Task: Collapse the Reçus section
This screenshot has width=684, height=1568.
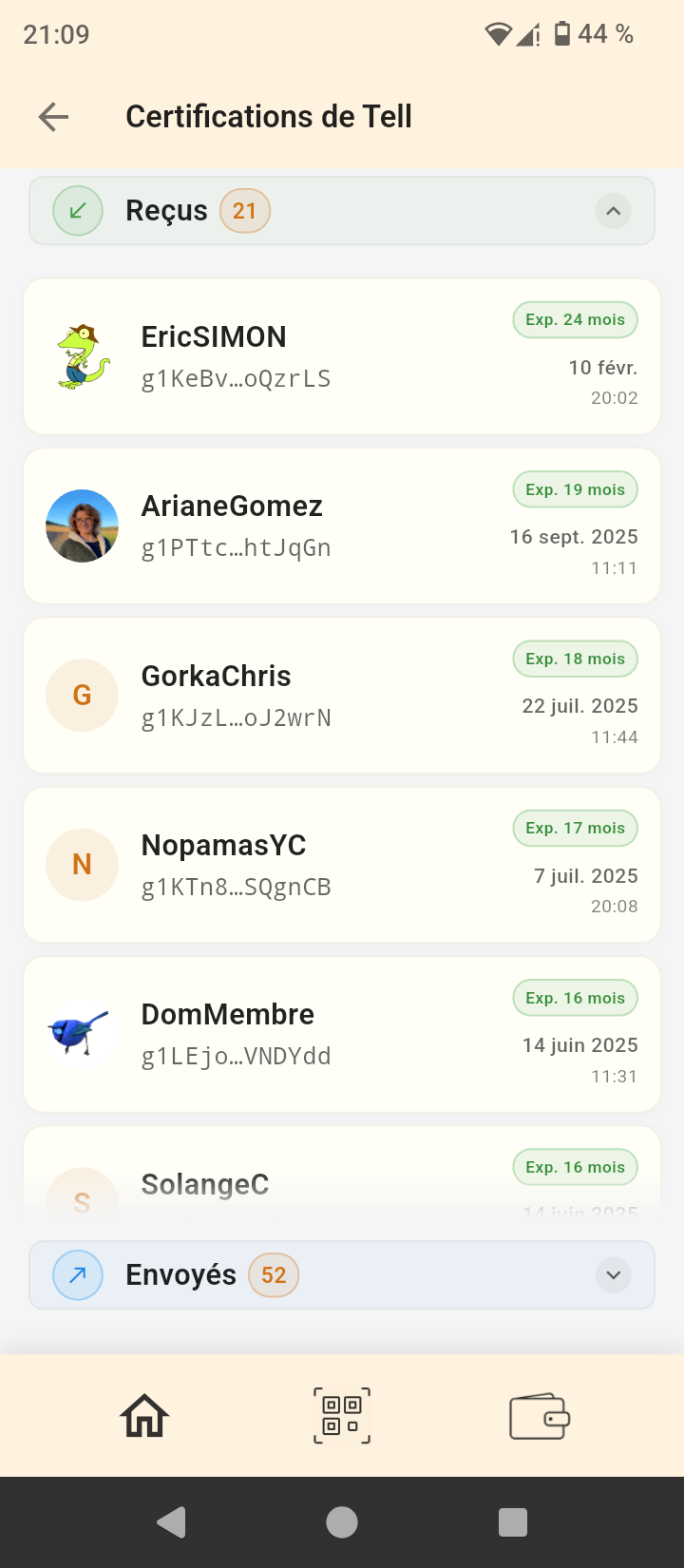Action: coord(613,211)
